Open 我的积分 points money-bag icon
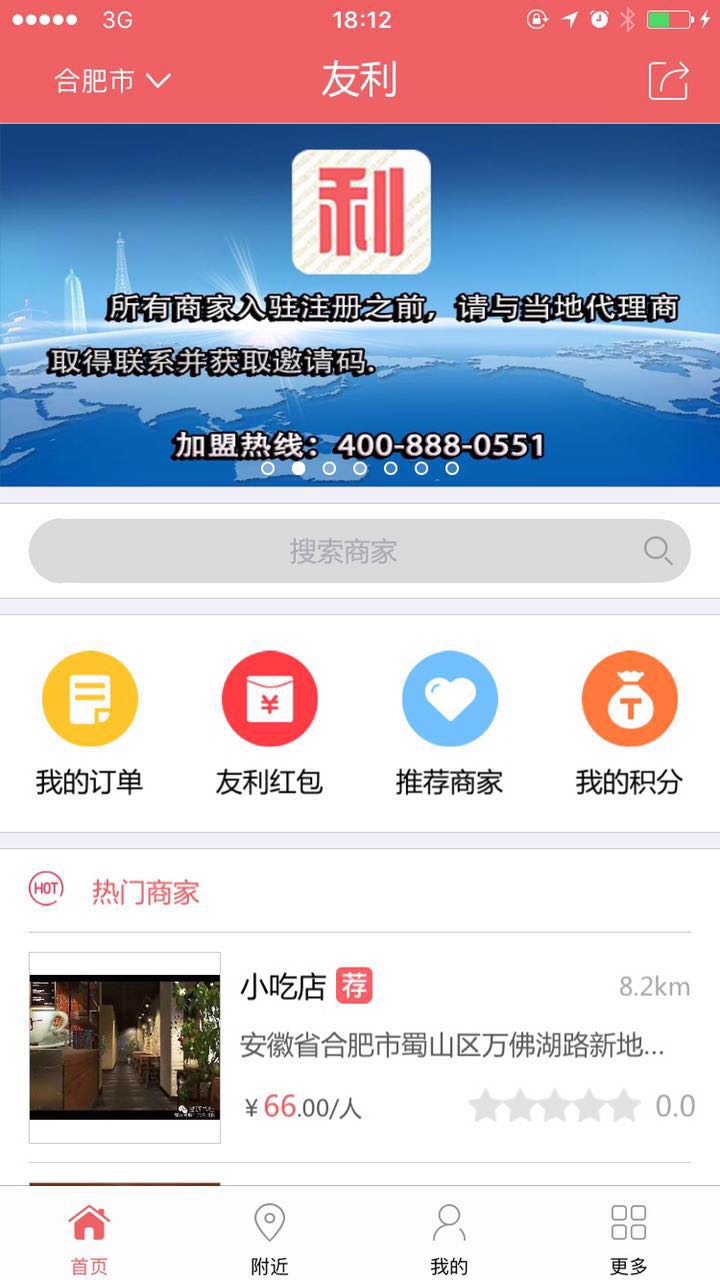This screenshot has width=720, height=1280. click(x=630, y=698)
